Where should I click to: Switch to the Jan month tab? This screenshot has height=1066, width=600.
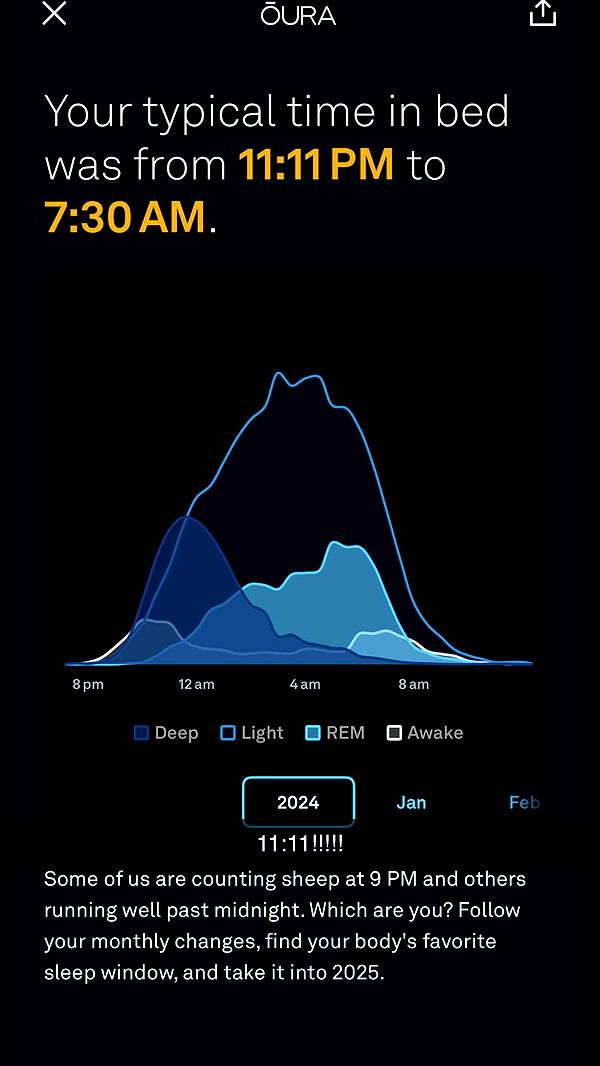click(411, 802)
